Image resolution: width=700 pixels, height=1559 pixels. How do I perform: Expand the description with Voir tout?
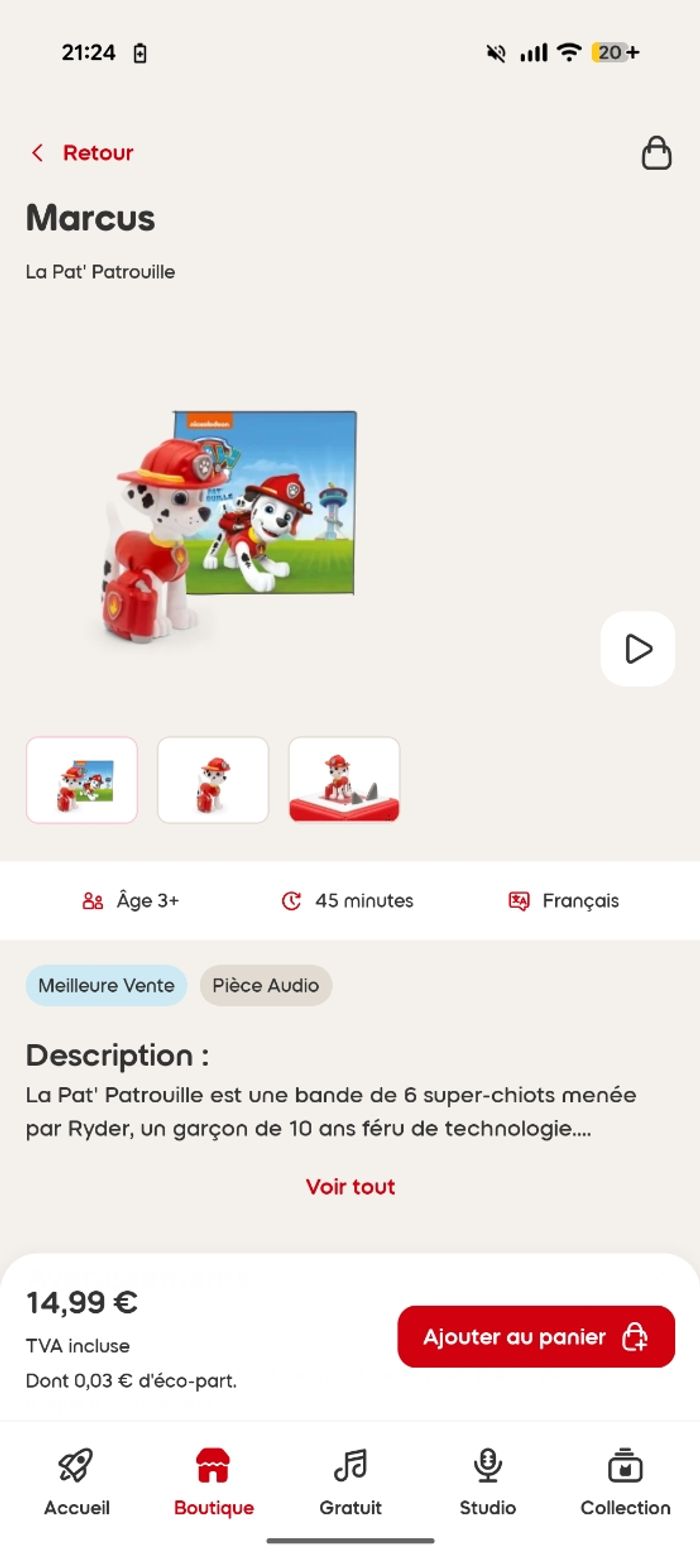pos(350,1187)
